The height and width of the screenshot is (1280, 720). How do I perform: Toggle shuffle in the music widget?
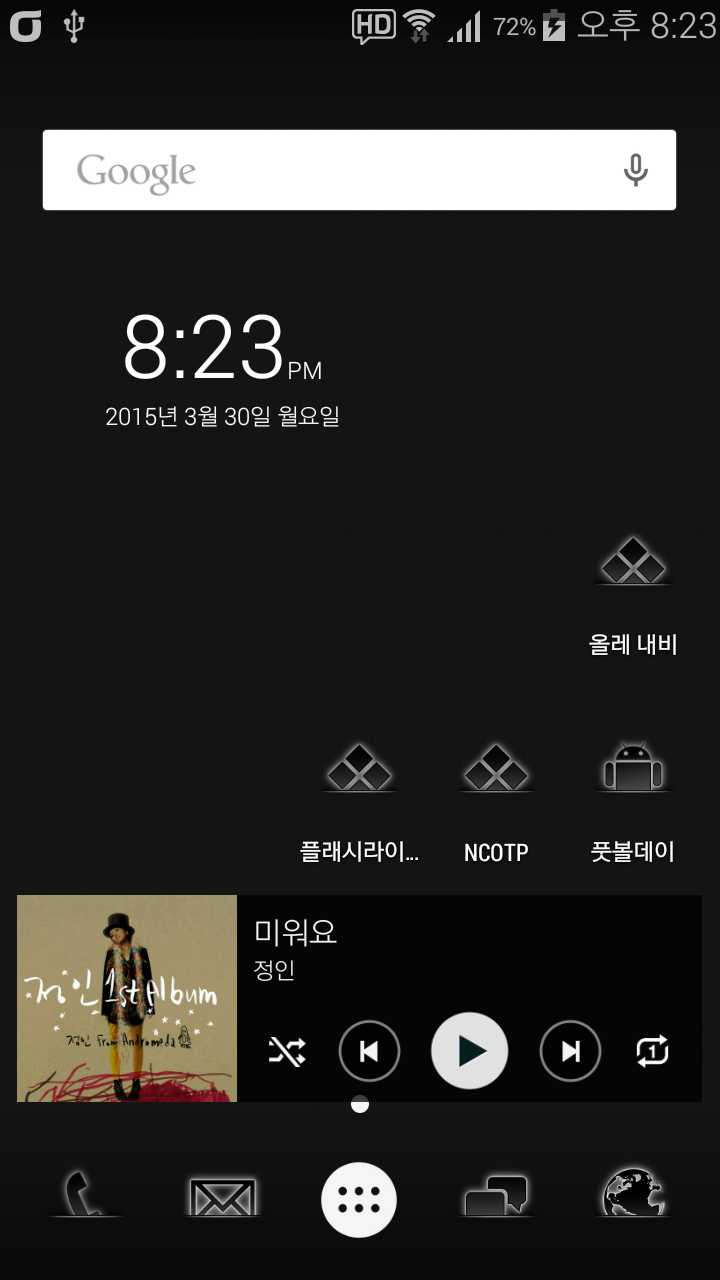coord(287,1051)
